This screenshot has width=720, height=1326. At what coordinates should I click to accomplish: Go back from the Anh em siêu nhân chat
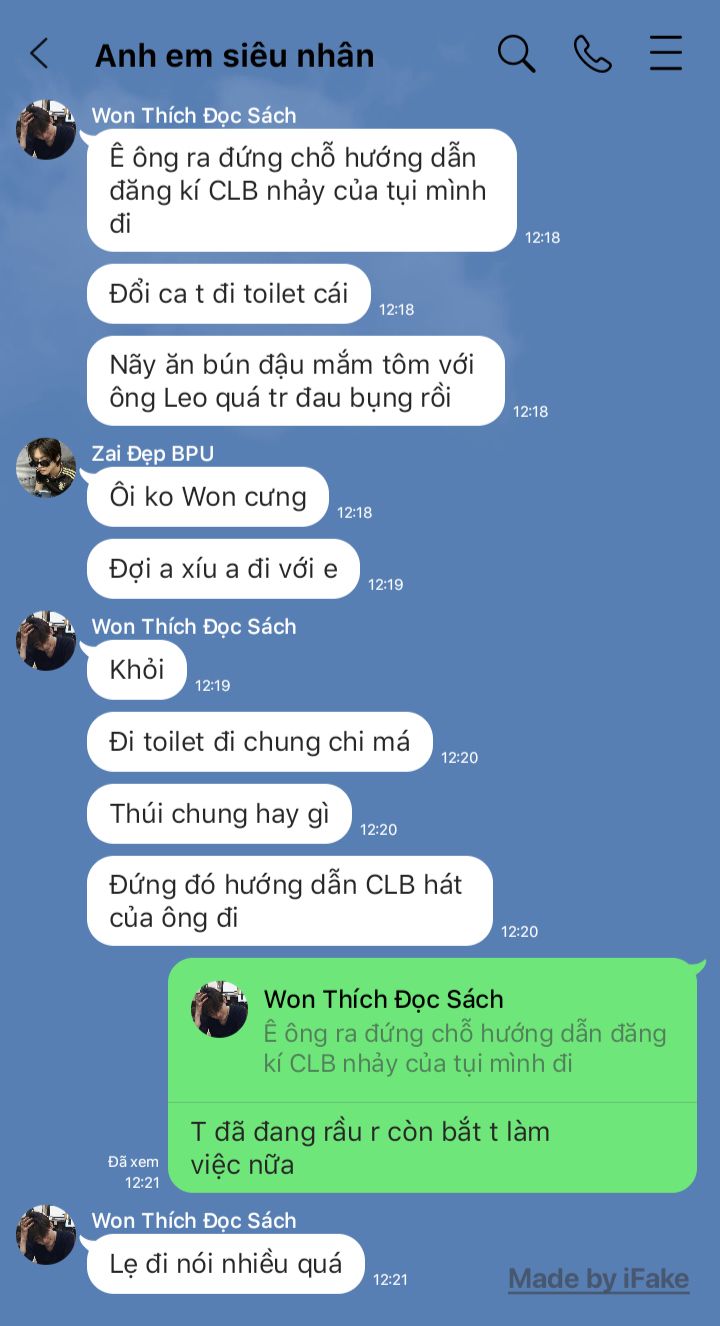pos(39,54)
